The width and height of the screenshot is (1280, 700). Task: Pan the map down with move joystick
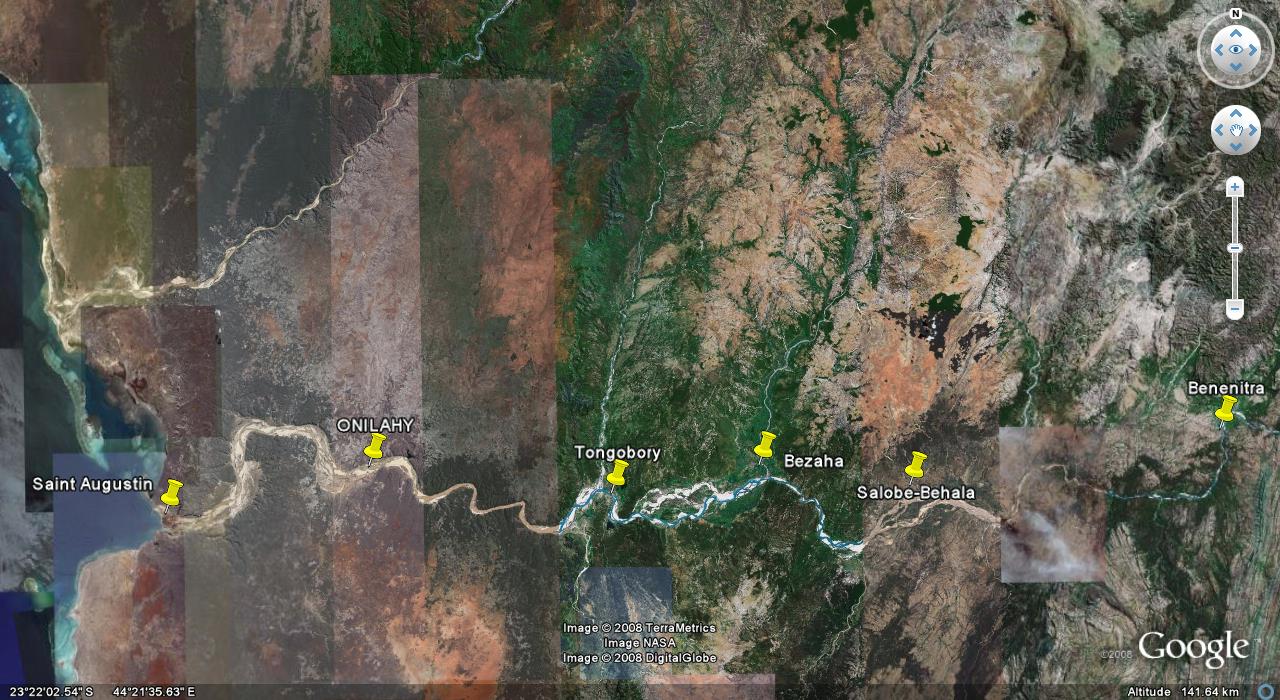pyautogui.click(x=1236, y=148)
